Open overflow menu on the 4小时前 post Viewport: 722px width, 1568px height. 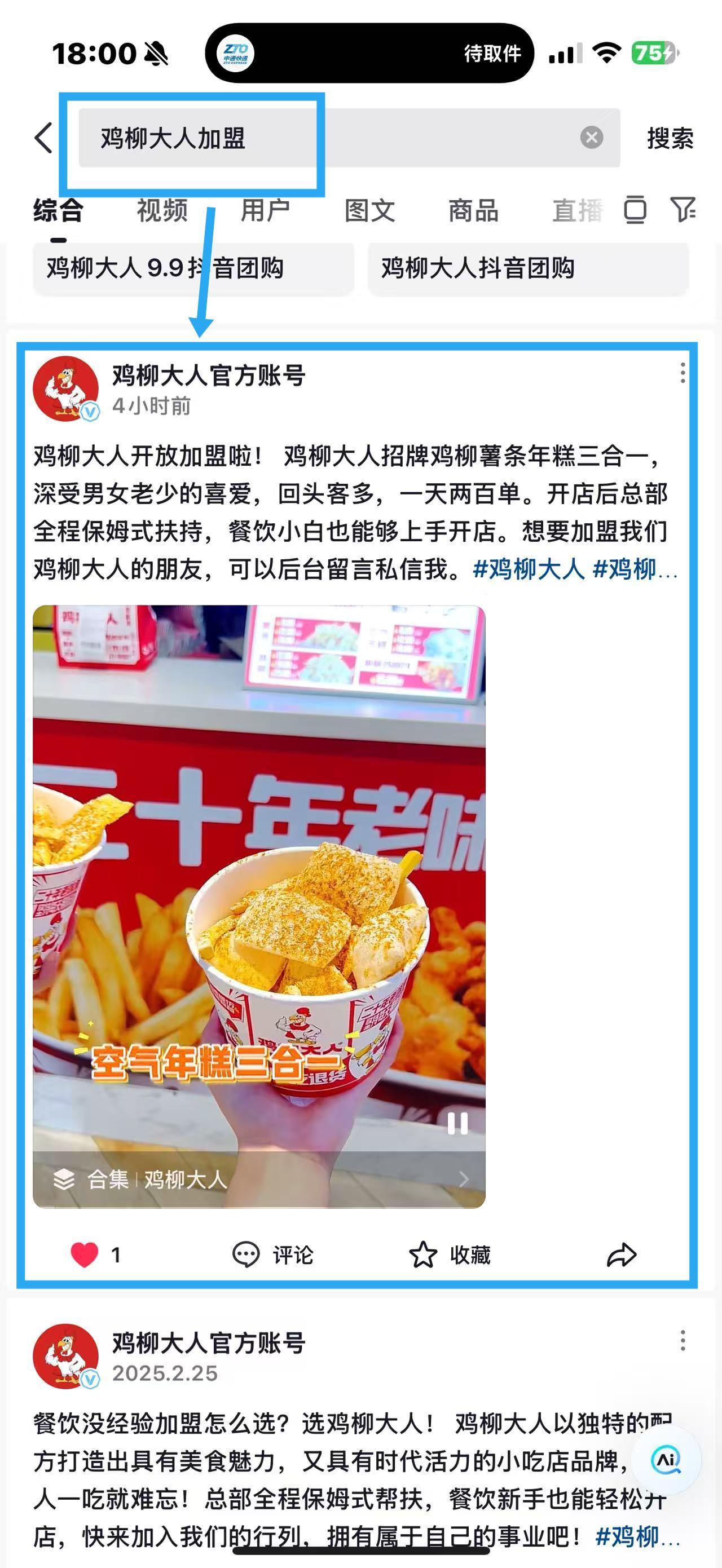coord(683,373)
